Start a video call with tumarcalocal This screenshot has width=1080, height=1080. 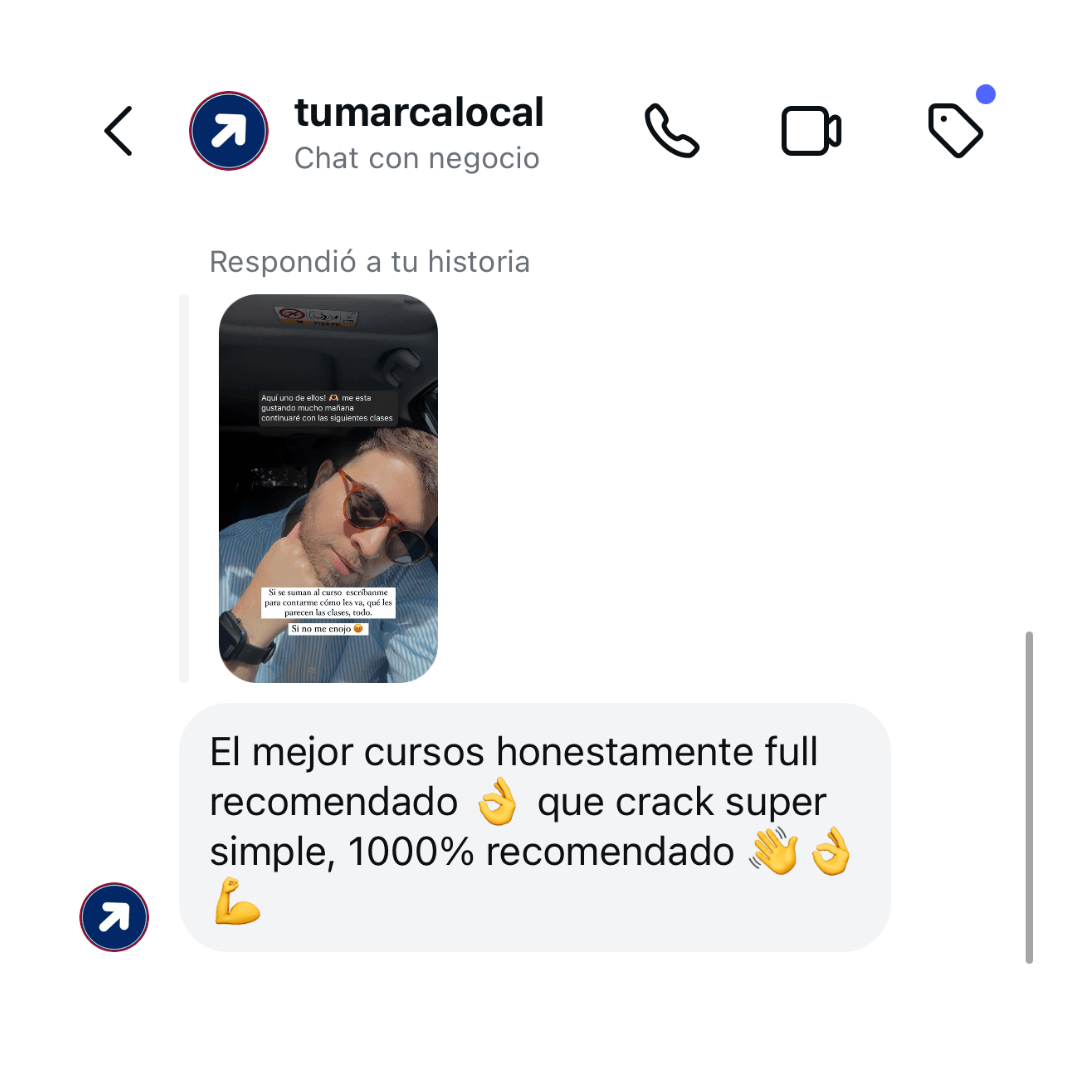pos(810,131)
